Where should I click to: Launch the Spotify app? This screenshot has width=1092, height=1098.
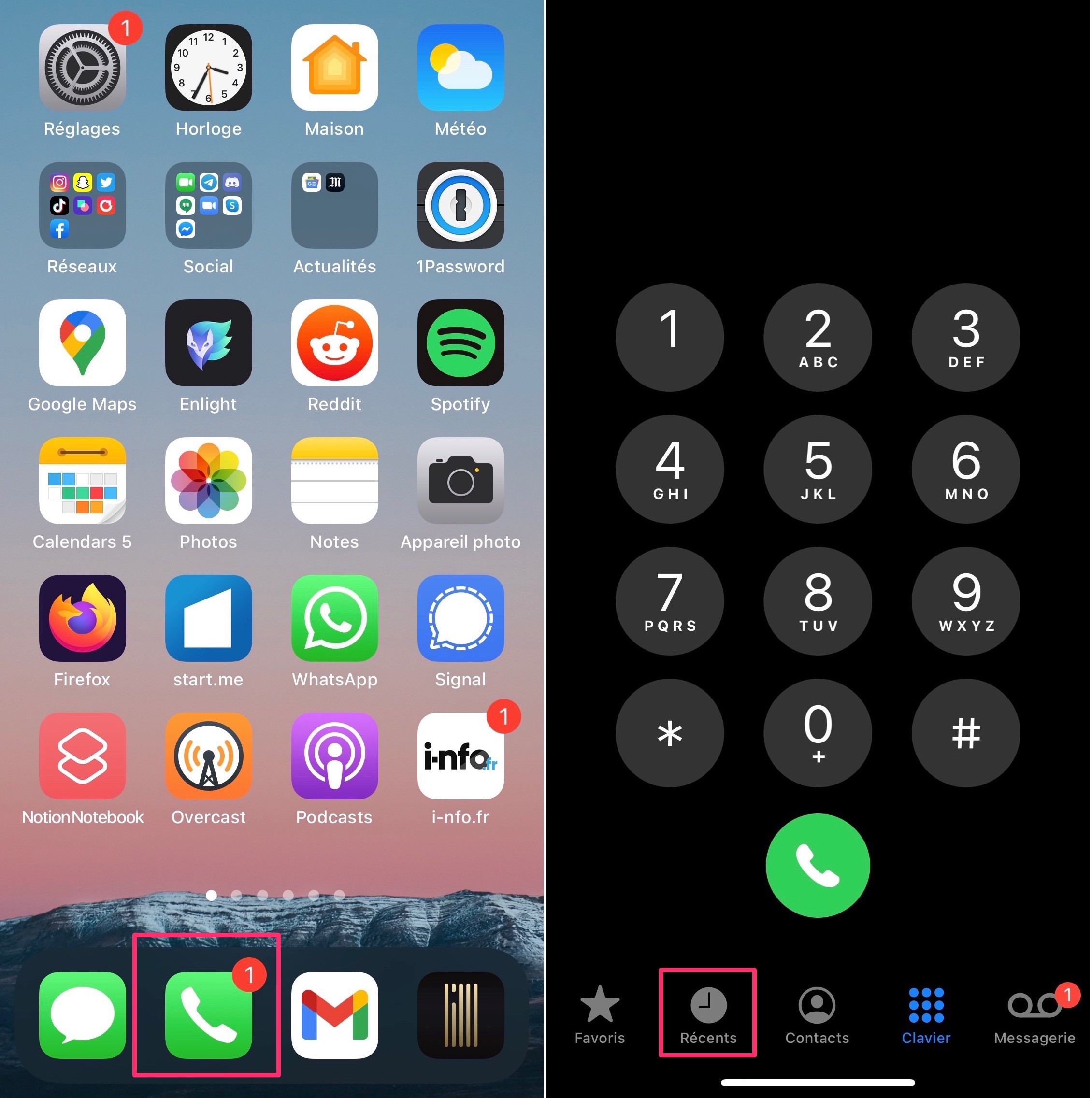pyautogui.click(x=460, y=342)
